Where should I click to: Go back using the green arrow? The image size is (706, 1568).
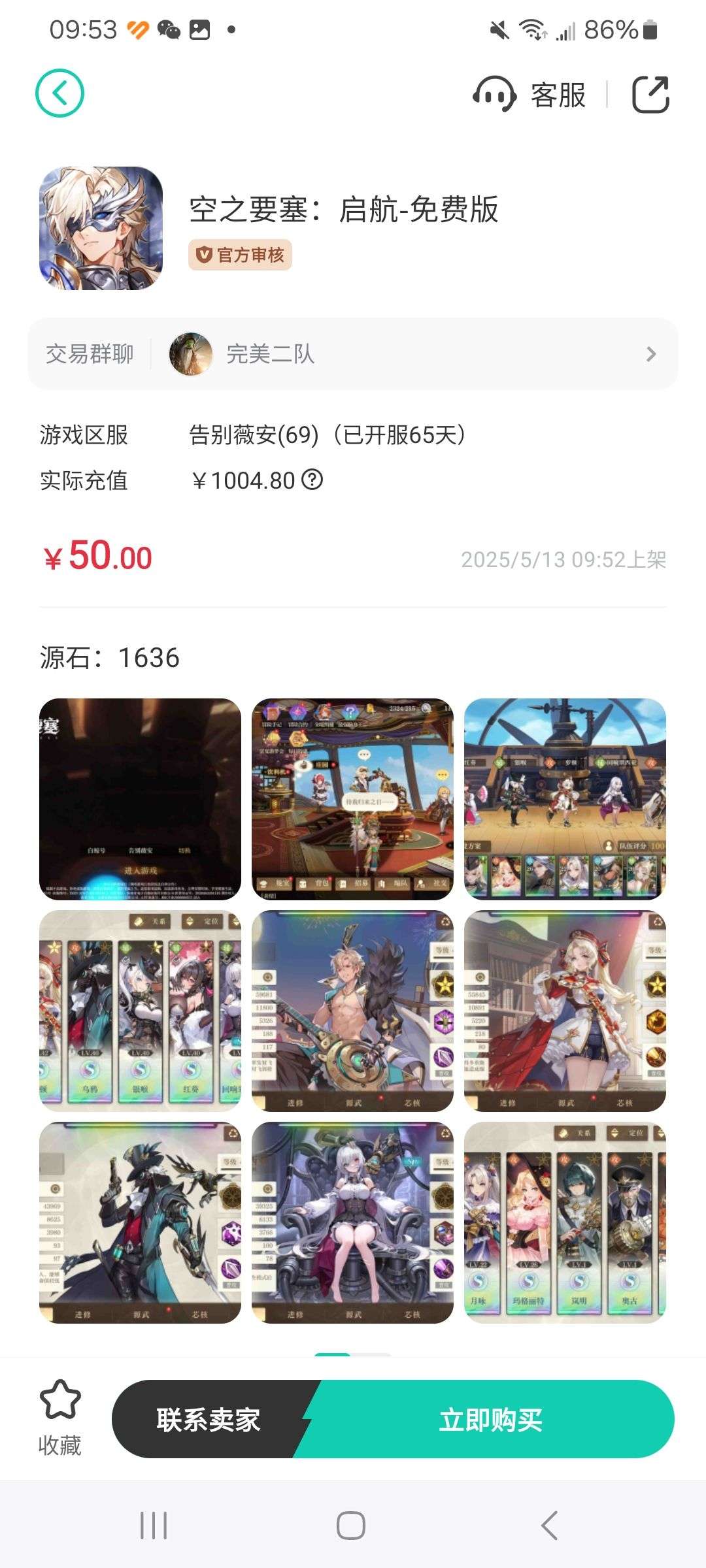[x=59, y=93]
